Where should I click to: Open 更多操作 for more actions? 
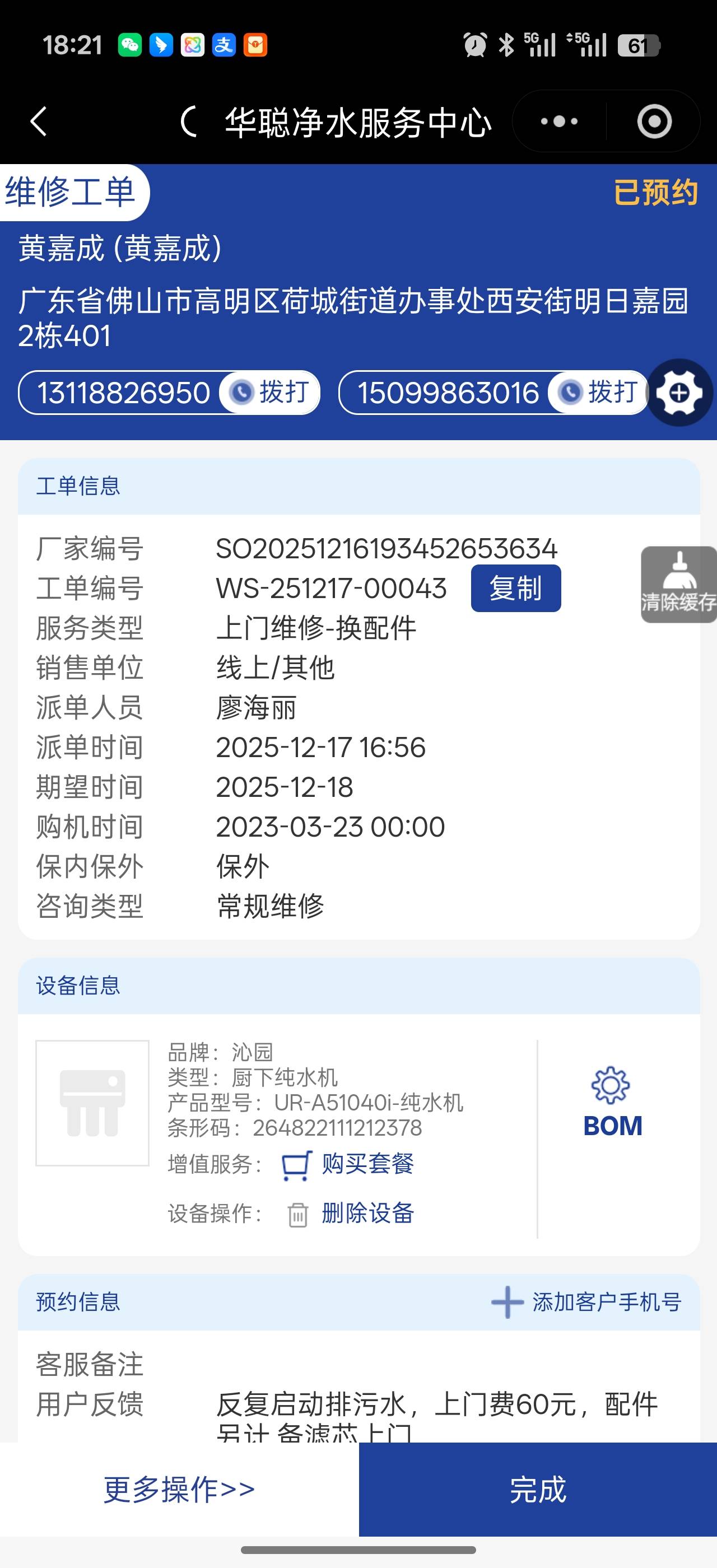click(x=179, y=1490)
